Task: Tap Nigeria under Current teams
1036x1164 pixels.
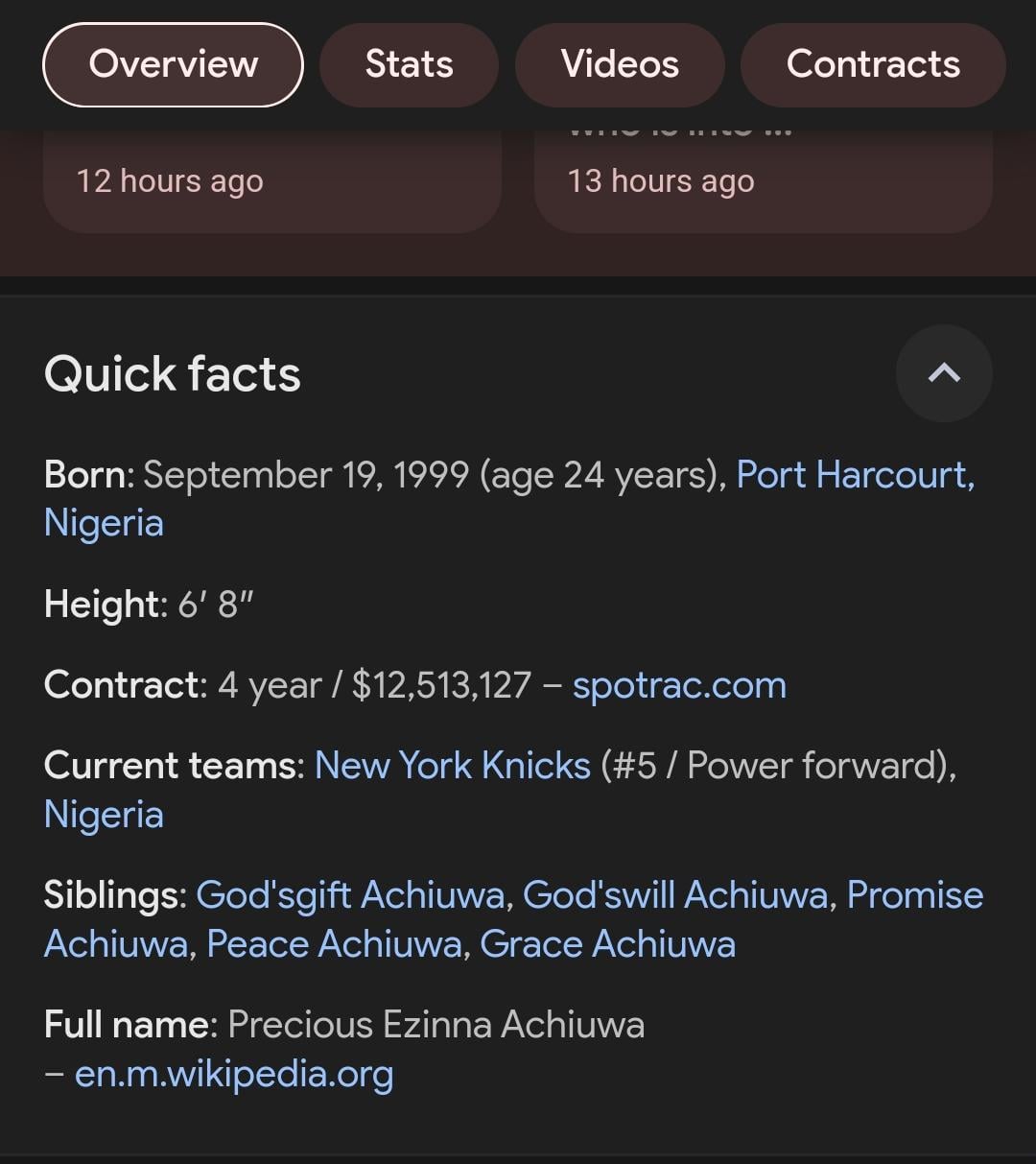Action: [104, 815]
